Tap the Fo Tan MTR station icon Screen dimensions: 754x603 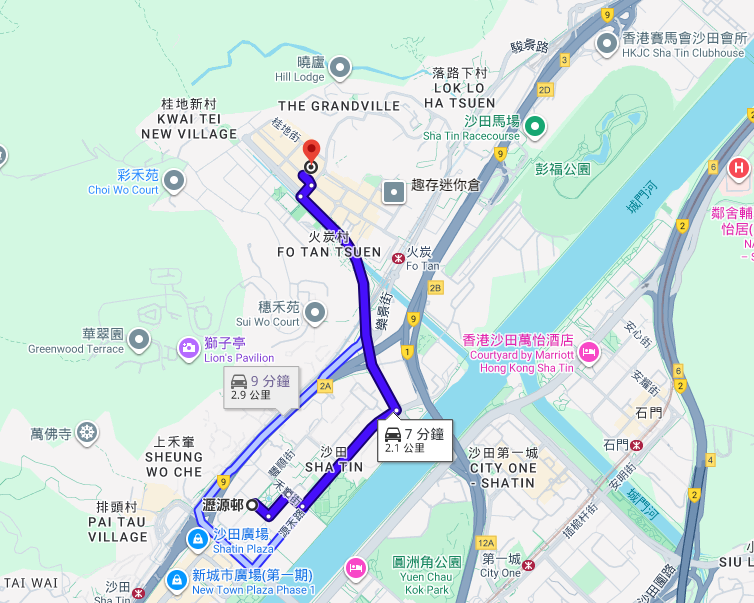coord(398,257)
